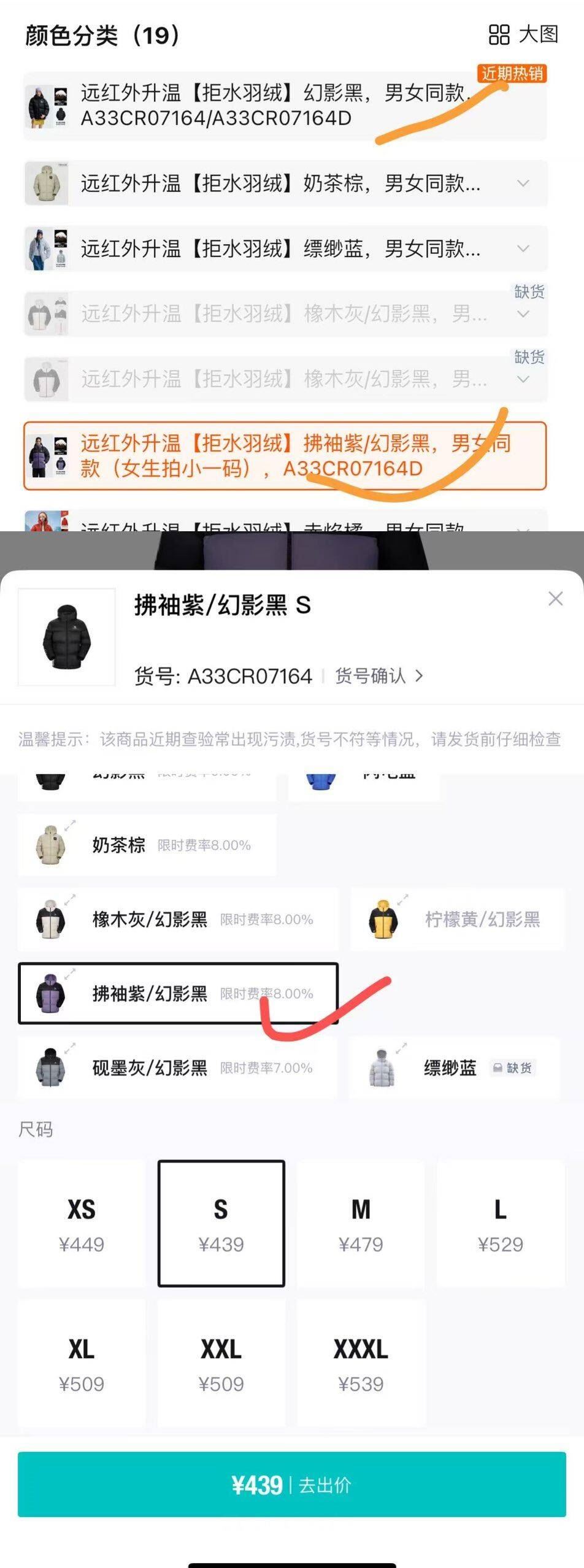The width and height of the screenshot is (584, 1568).
Task: Choose size L at ¥529
Action: tap(501, 1223)
